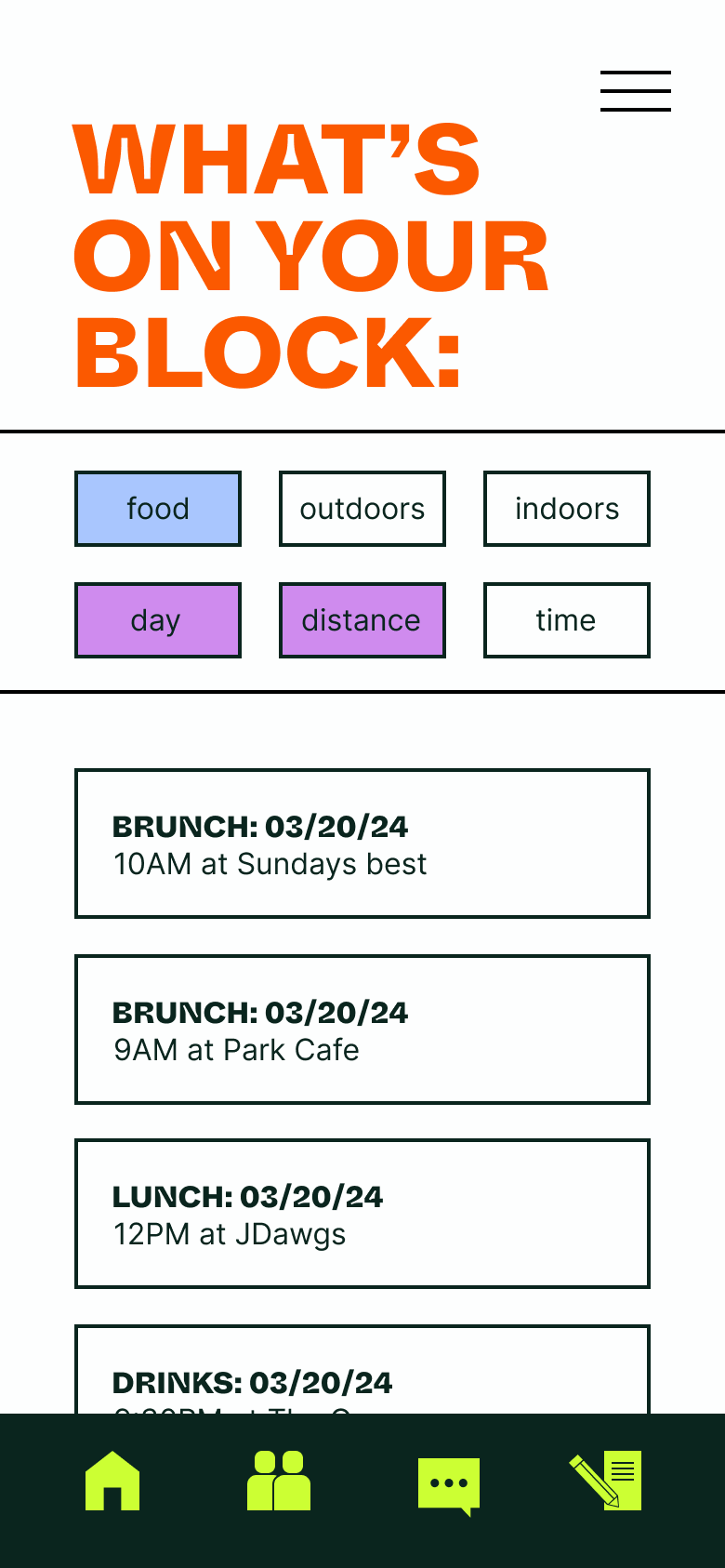Open Brunch at Sundays best event
The image size is (725, 1568).
pyautogui.click(x=362, y=844)
